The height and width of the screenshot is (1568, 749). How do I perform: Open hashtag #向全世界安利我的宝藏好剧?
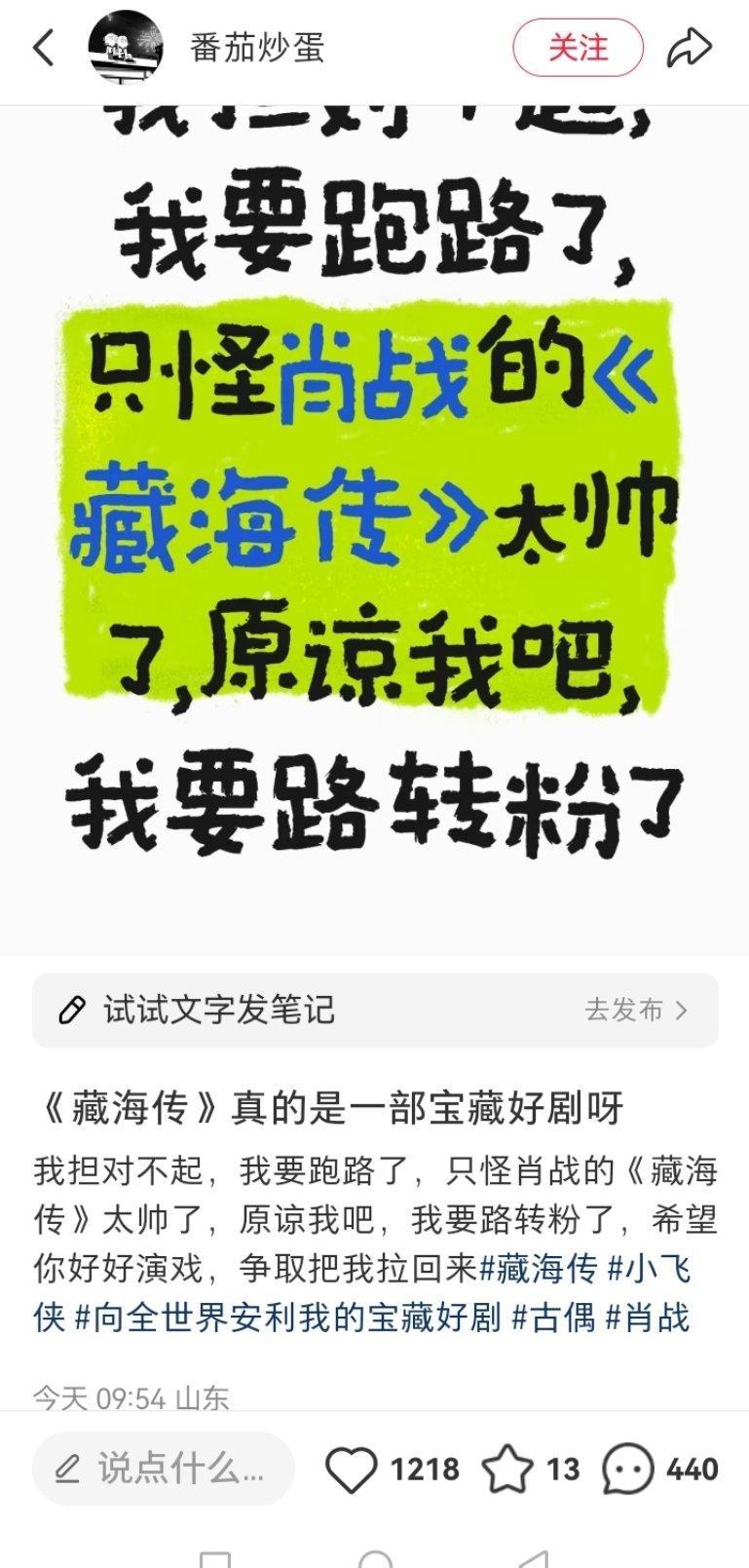click(288, 1318)
